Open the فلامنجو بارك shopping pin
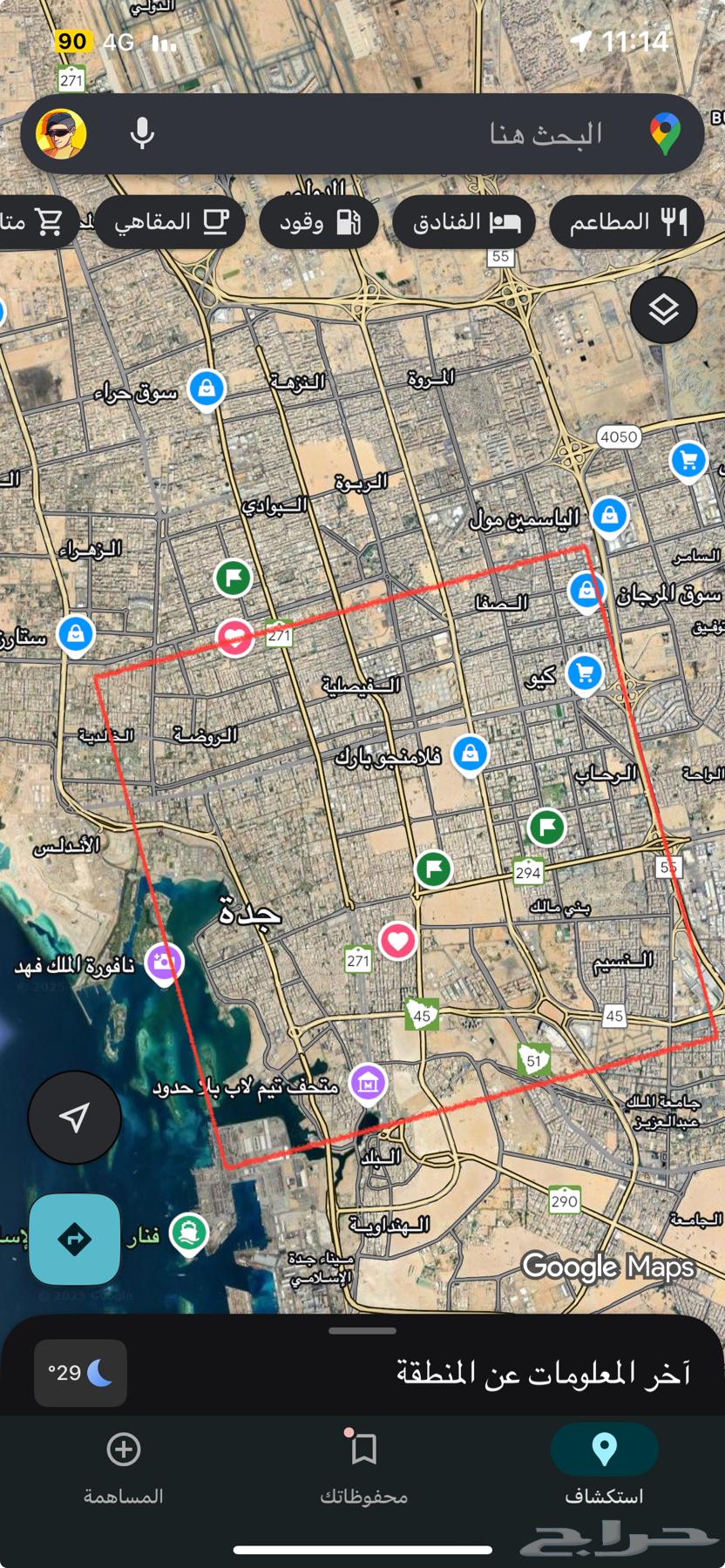The image size is (725, 1568). pyautogui.click(x=471, y=754)
